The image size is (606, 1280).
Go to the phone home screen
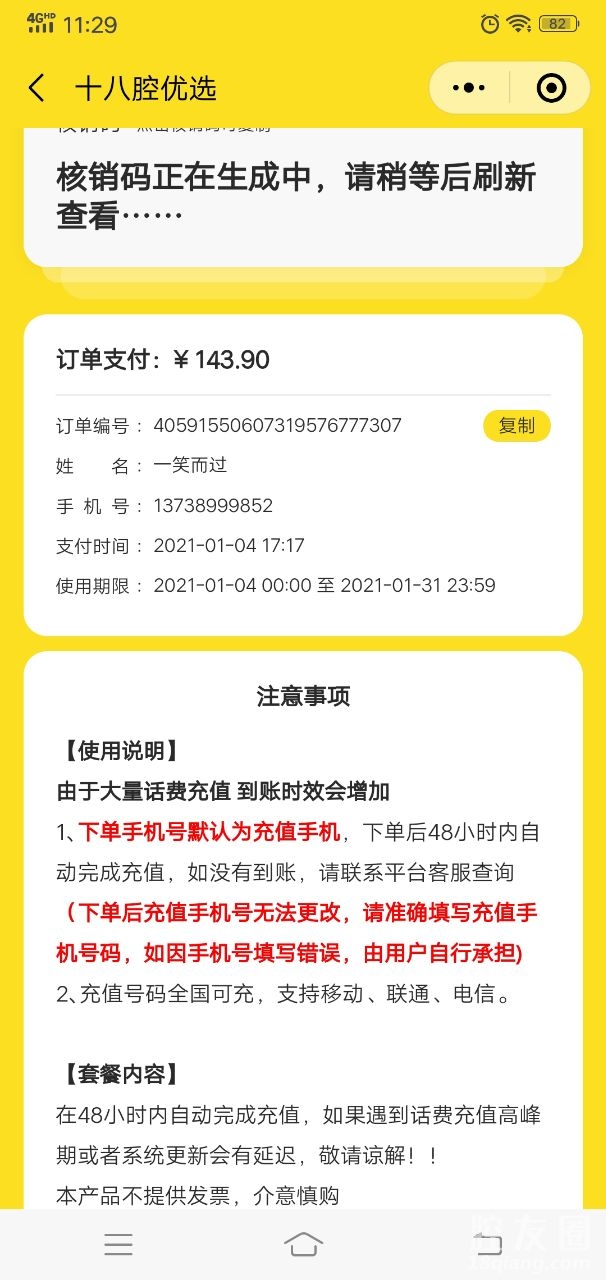pos(303,1244)
